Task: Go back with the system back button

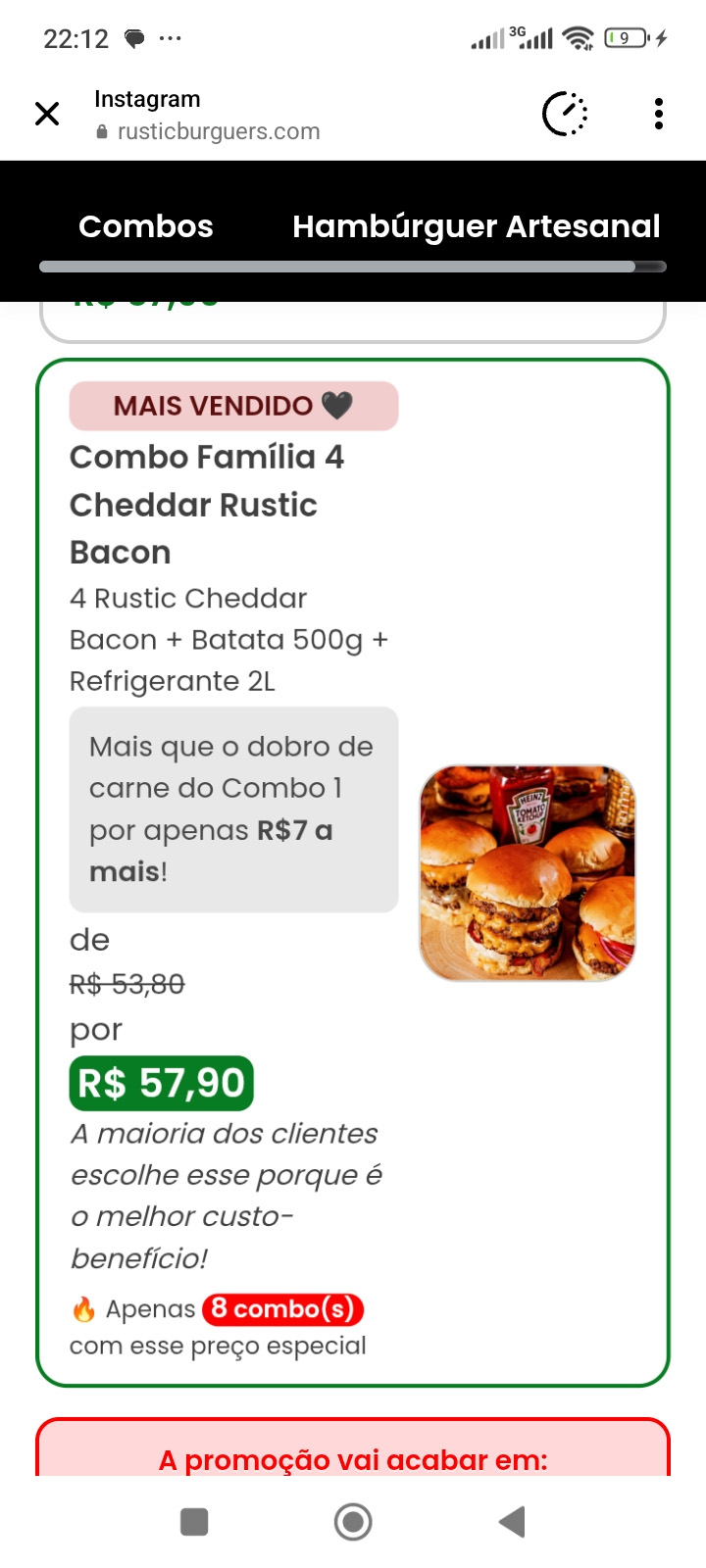Action: [x=512, y=1522]
